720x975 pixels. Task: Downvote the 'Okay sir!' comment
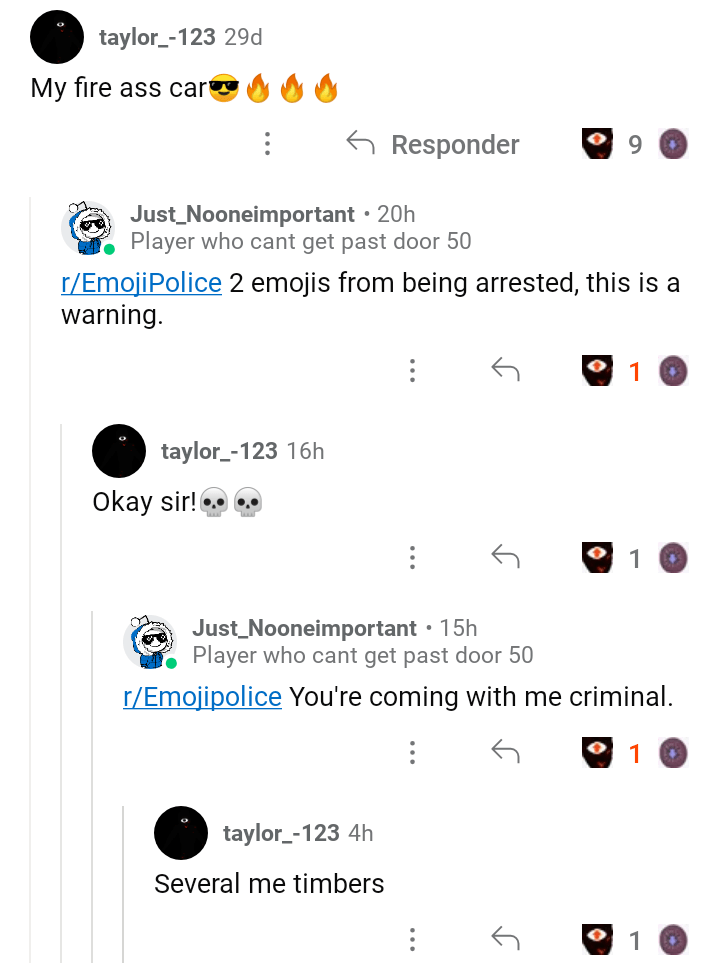pyautogui.click(x=674, y=557)
